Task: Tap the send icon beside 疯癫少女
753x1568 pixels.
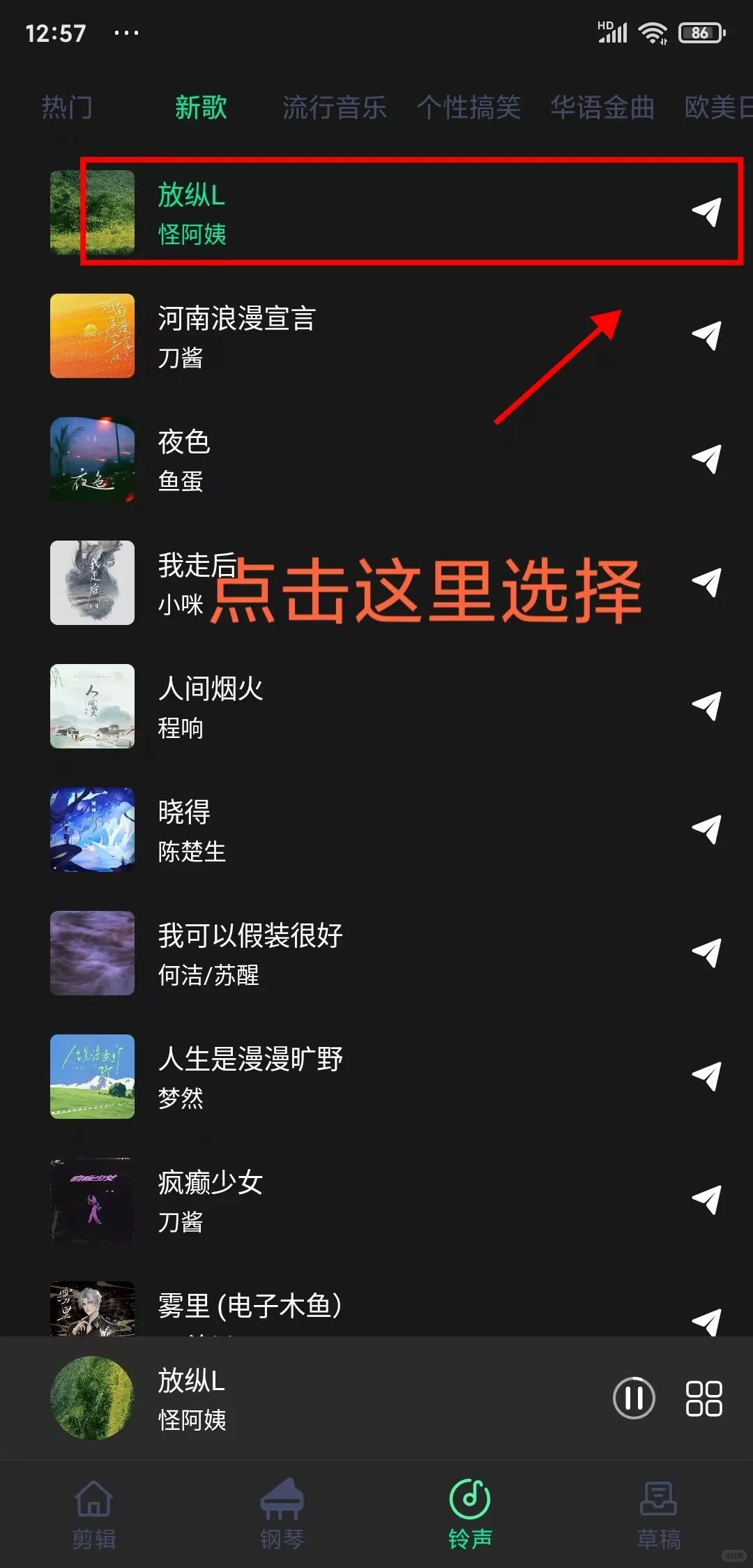Action: pos(707,1200)
